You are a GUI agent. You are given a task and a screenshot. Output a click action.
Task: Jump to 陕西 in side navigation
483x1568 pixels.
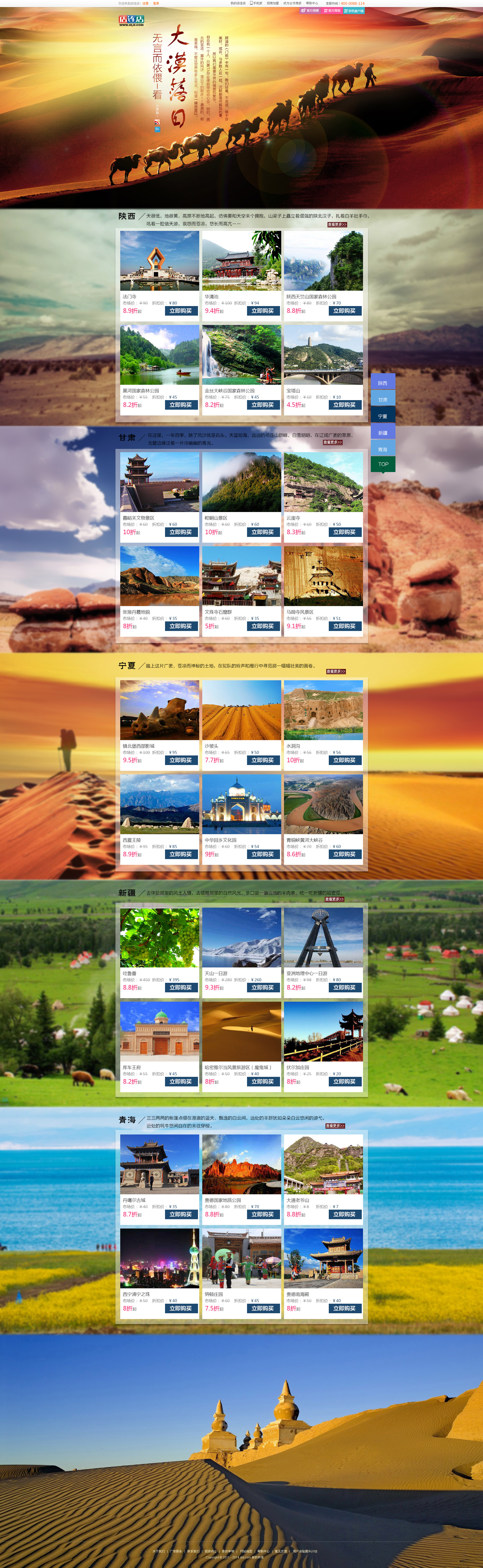[x=383, y=383]
